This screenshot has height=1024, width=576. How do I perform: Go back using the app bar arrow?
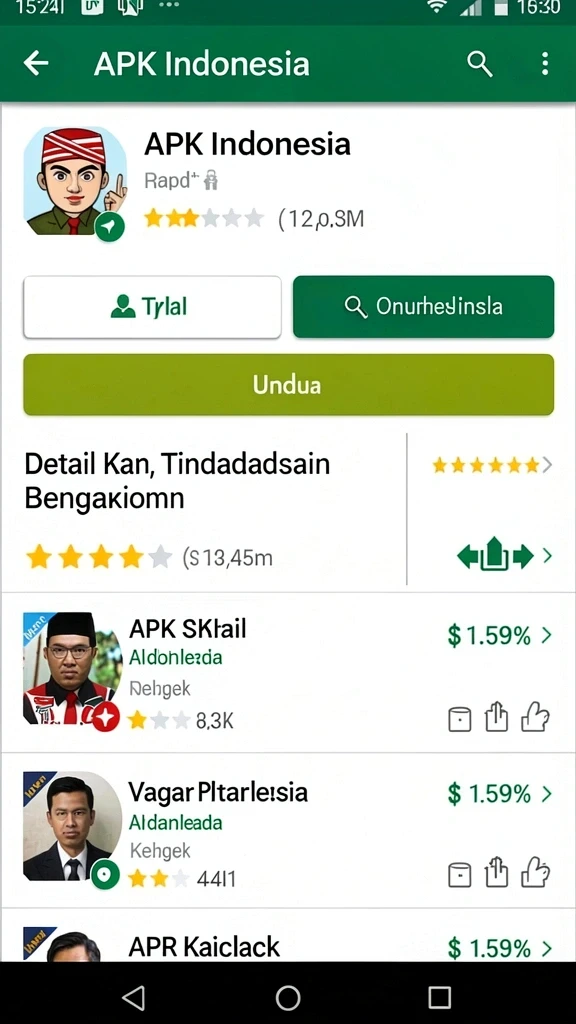tap(36, 63)
